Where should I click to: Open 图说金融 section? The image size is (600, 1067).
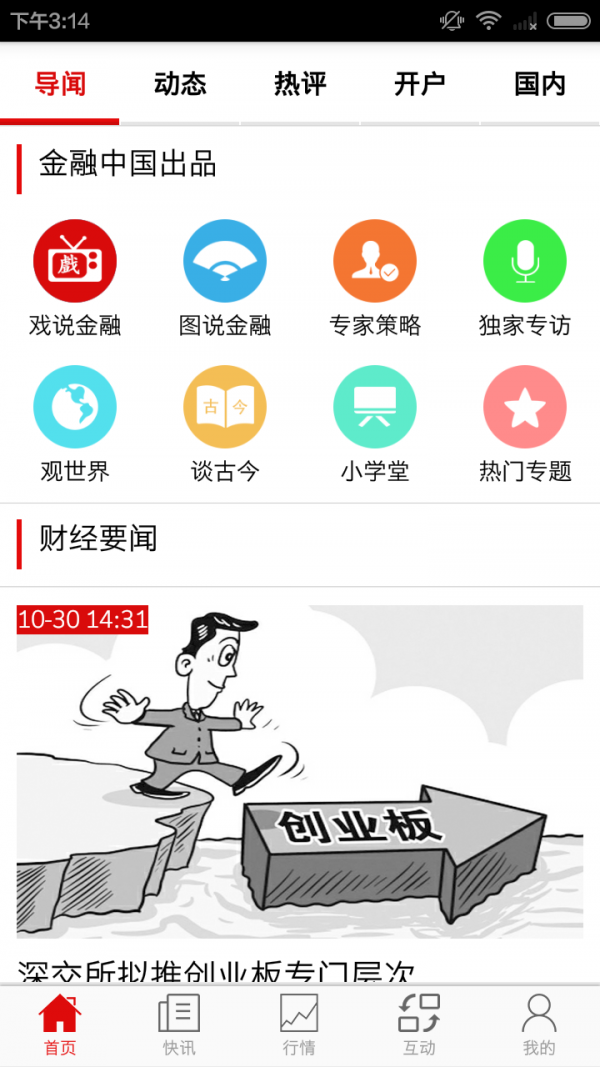(x=225, y=262)
